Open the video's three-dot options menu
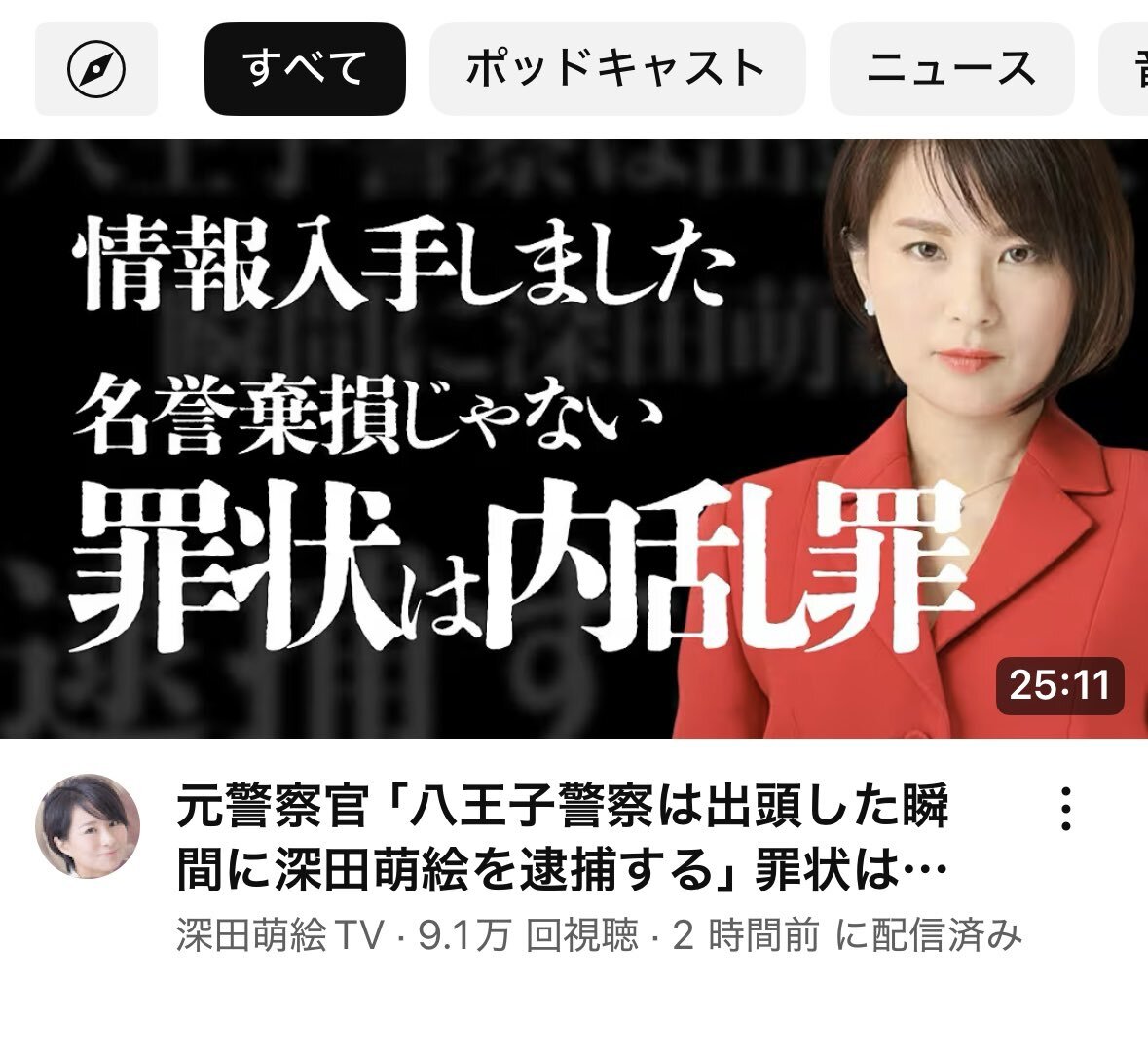This screenshot has width=1148, height=1055. point(1066,810)
